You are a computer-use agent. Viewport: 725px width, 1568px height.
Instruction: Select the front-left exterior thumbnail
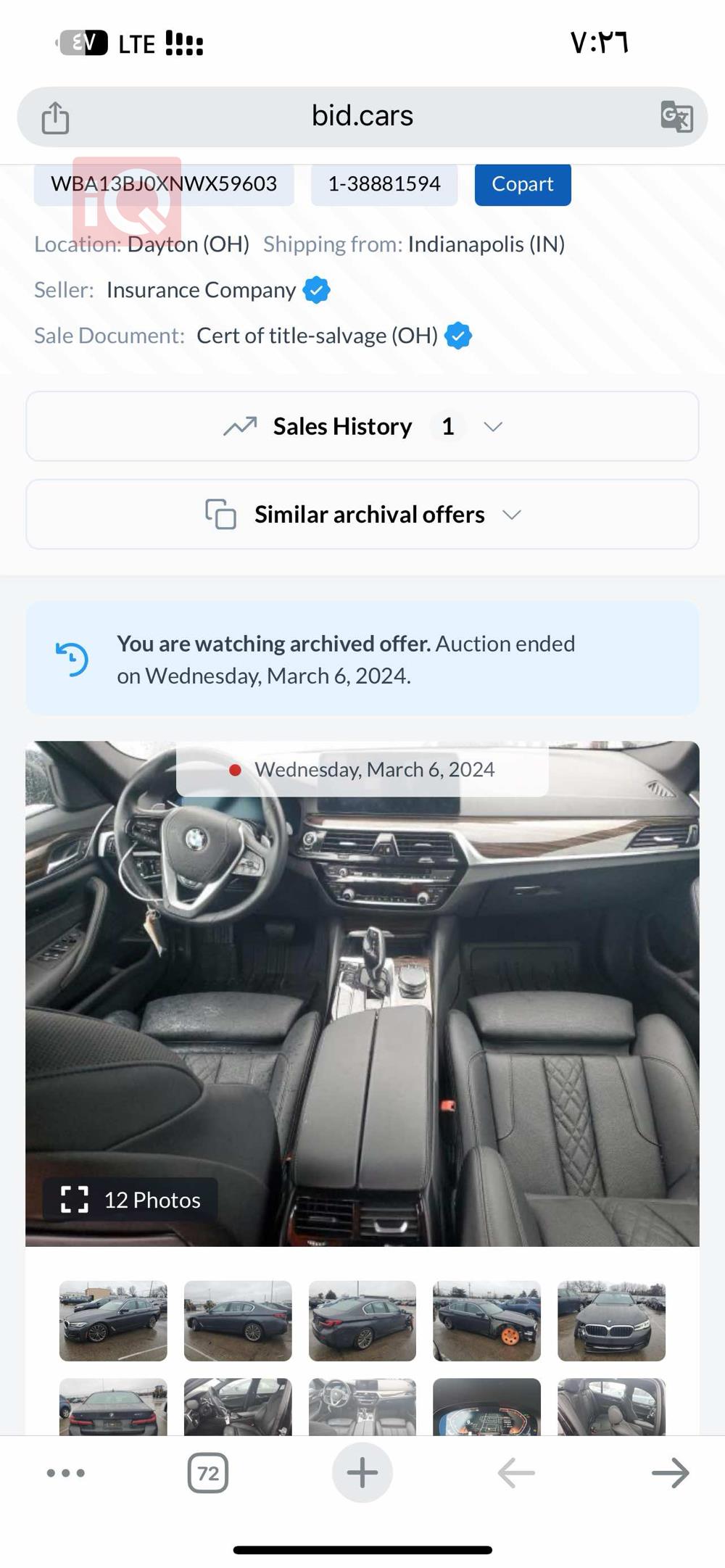[113, 1321]
